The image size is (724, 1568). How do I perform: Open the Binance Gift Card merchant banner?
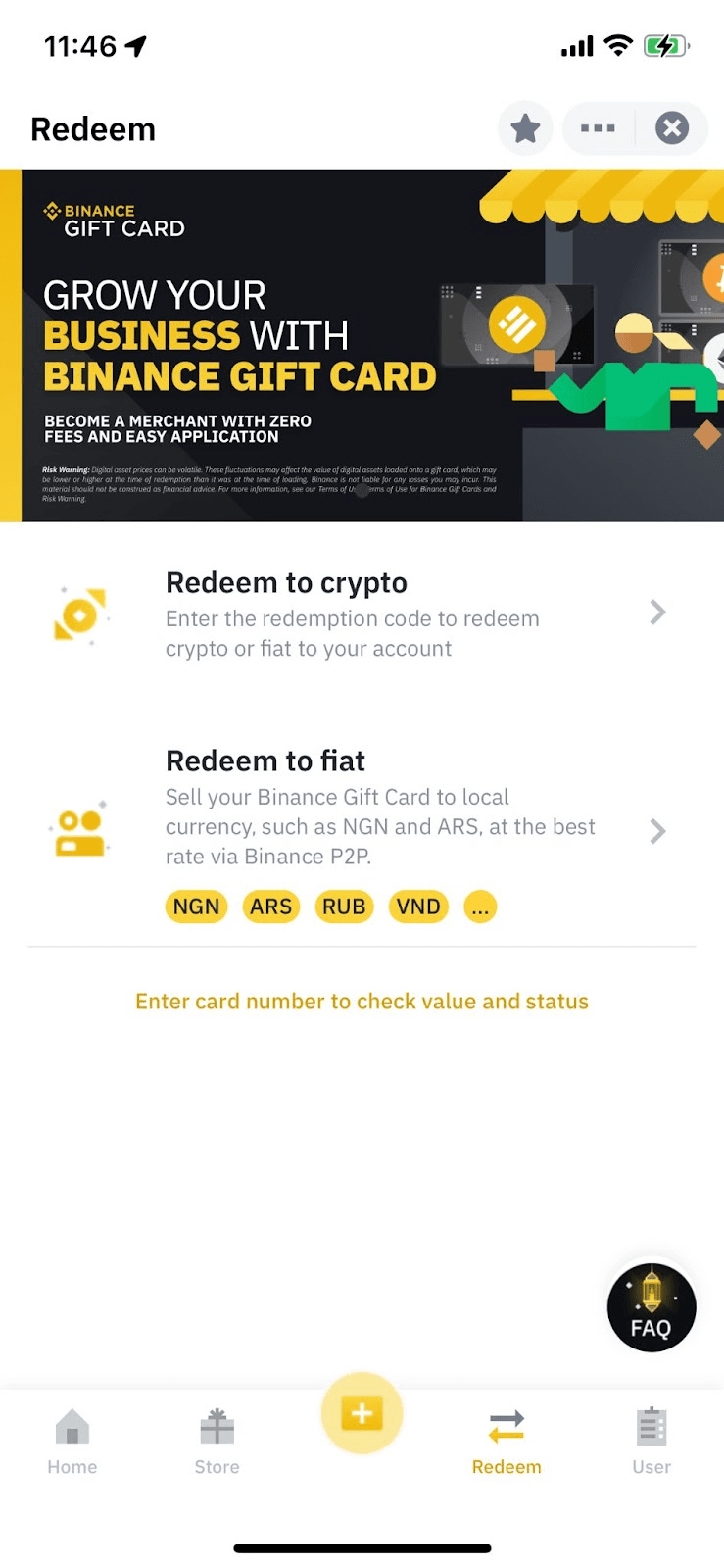(x=362, y=345)
